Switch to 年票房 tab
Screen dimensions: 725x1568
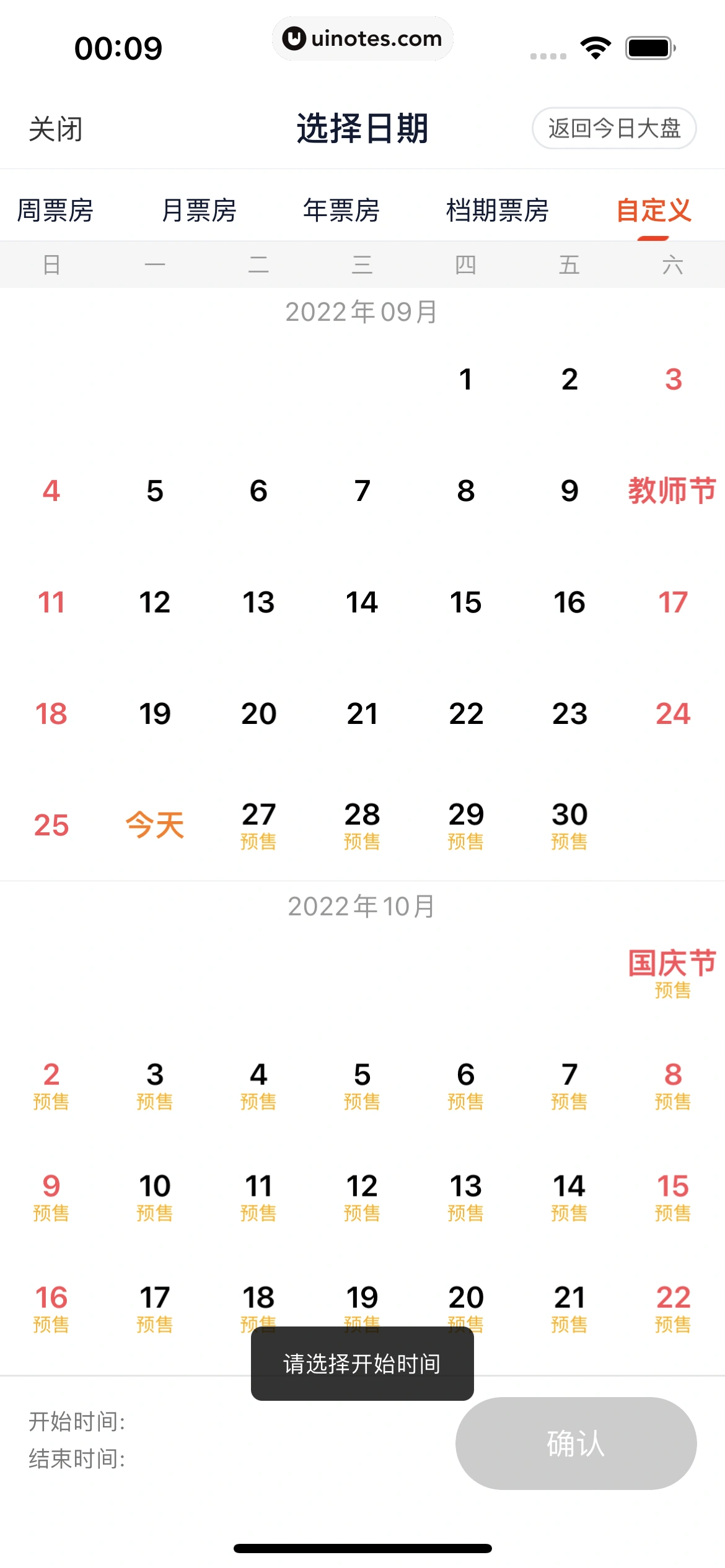click(x=341, y=211)
